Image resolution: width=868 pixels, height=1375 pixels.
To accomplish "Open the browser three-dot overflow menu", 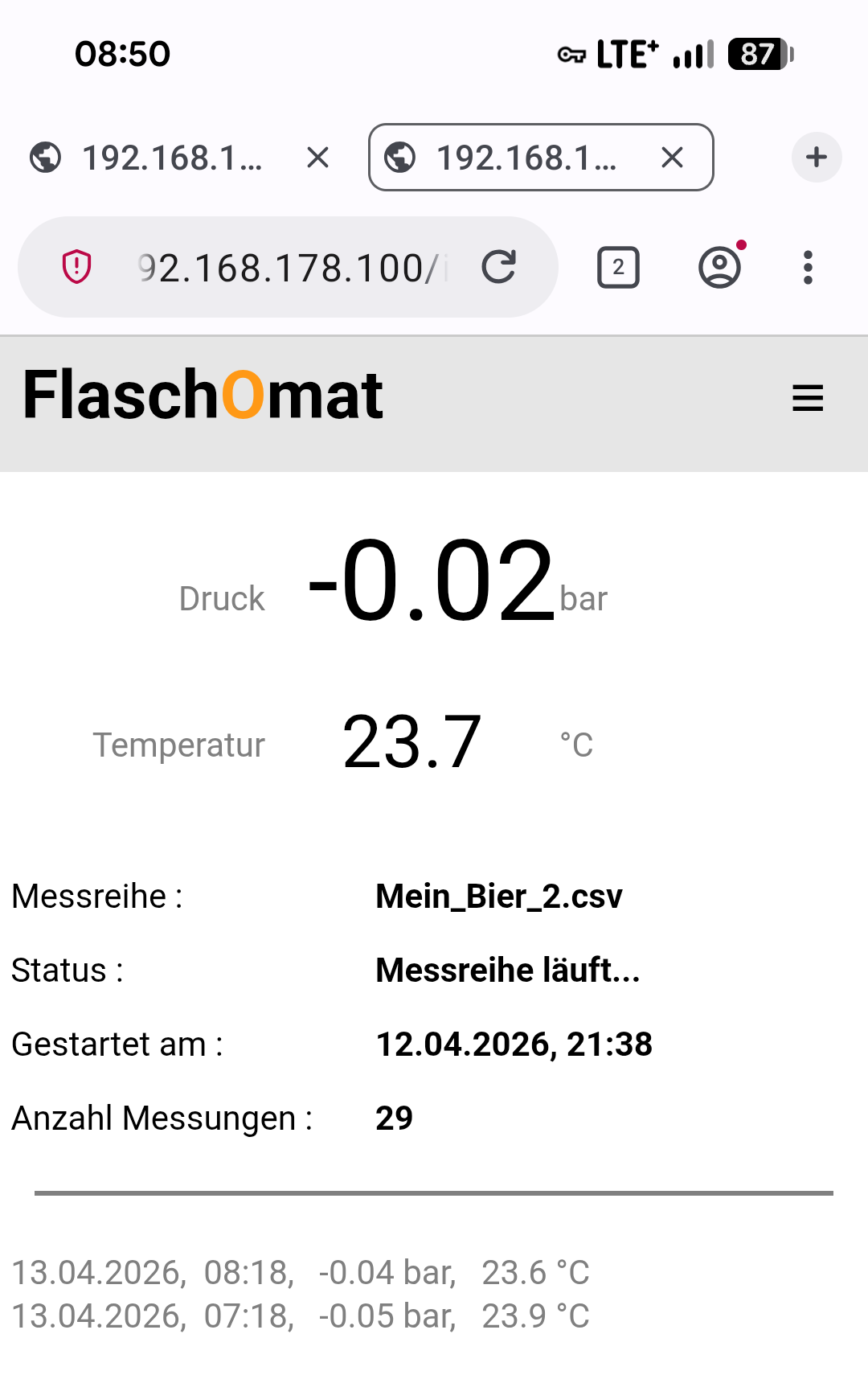I will click(x=808, y=267).
